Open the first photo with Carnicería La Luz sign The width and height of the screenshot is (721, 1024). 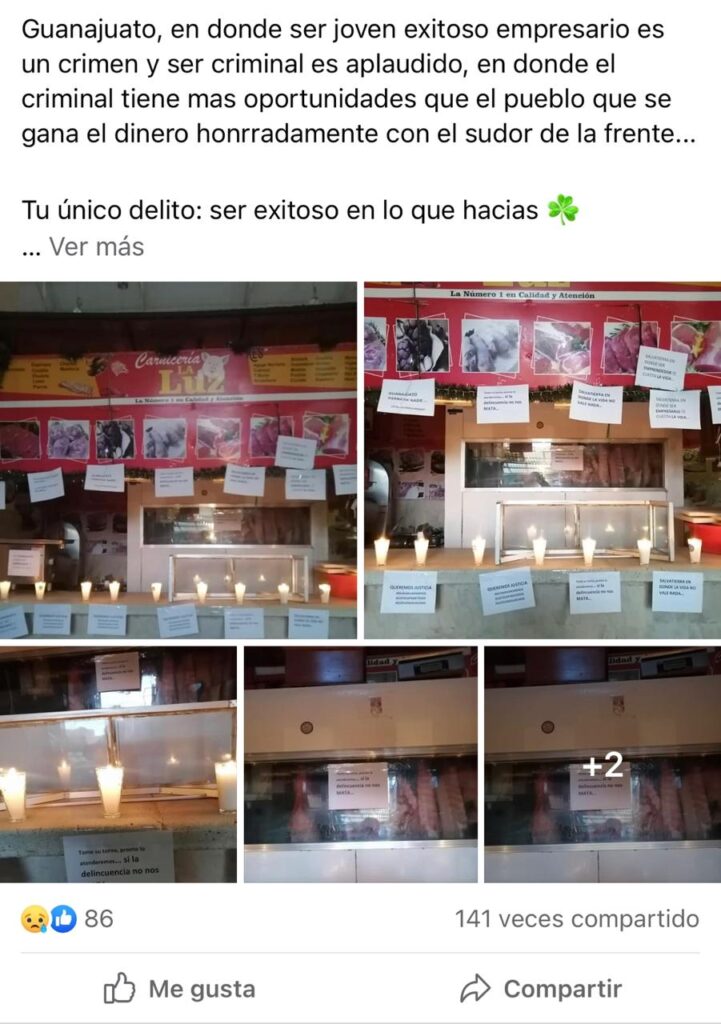pyautogui.click(x=178, y=460)
